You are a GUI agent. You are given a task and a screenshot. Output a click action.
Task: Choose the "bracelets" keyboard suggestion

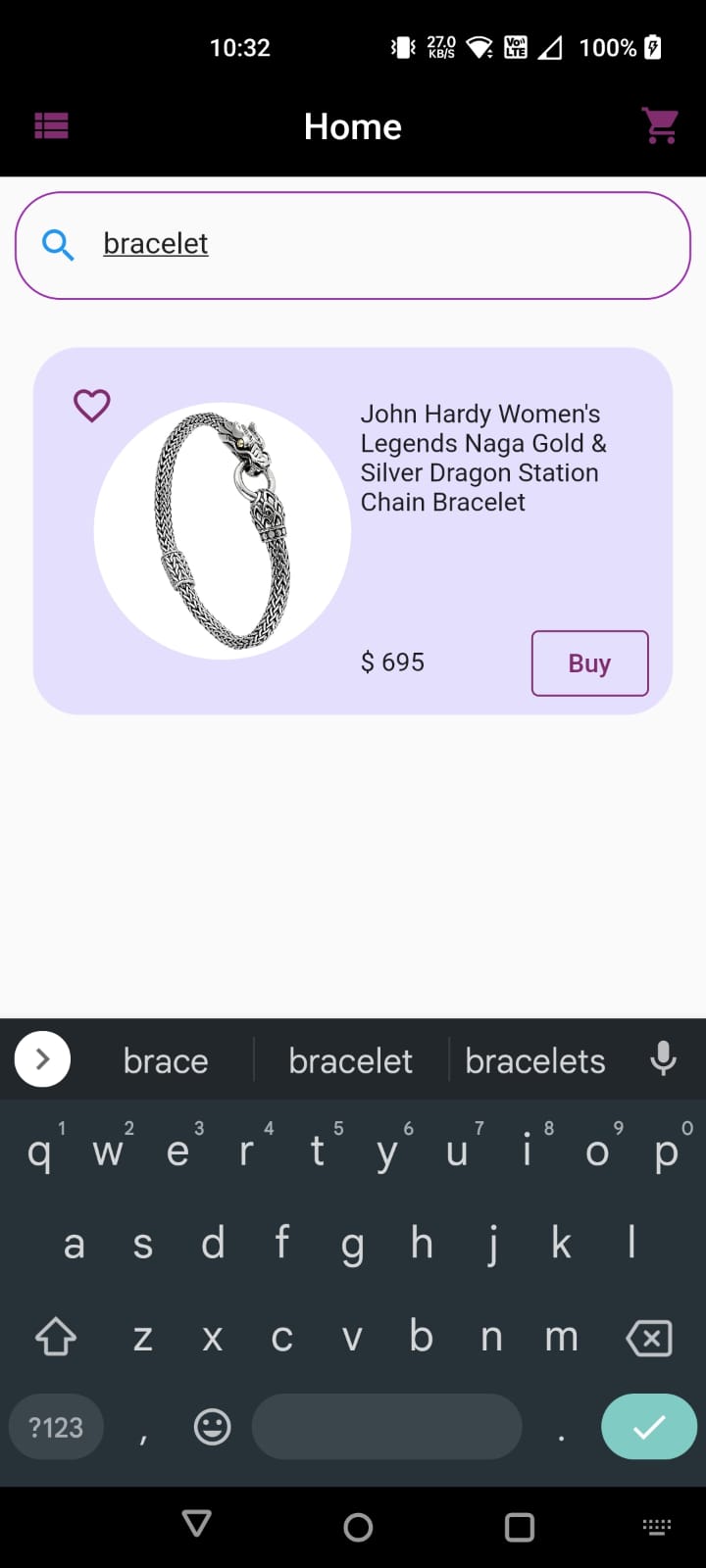(535, 1060)
